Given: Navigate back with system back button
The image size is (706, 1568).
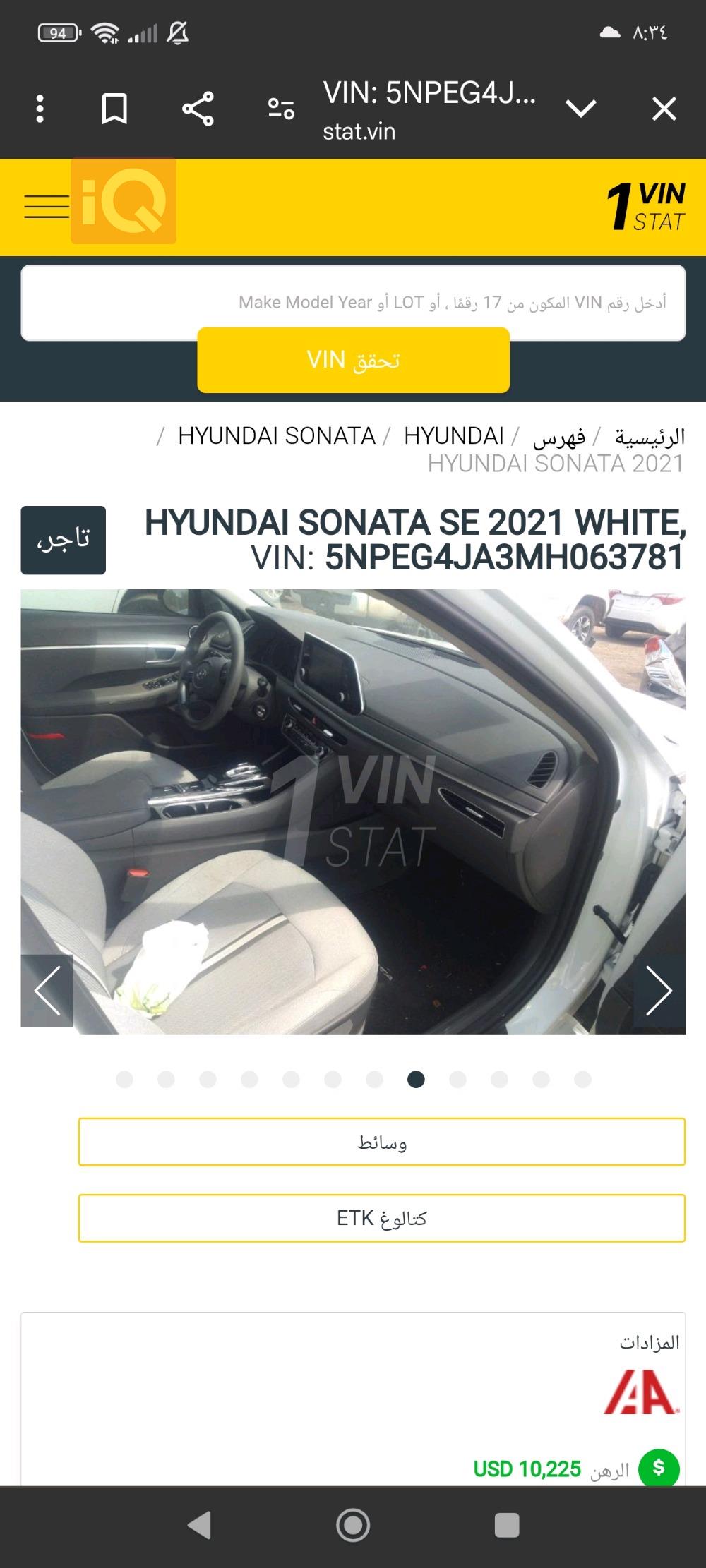Looking at the screenshot, I should point(199,1525).
